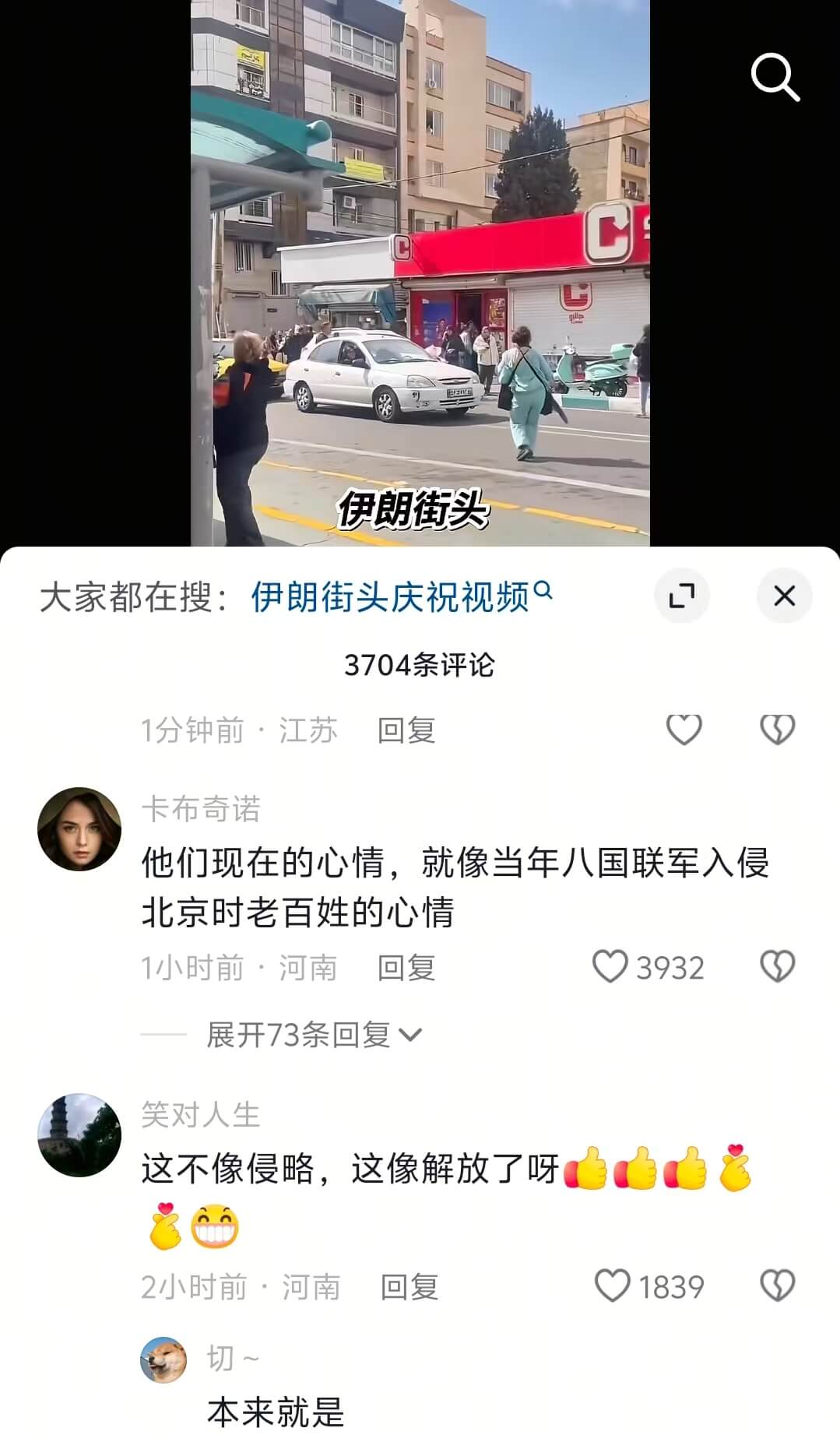Screen dimensions: 840x1435
Task: Tap the heart icon beside the 江苏 comment
Action: click(684, 729)
